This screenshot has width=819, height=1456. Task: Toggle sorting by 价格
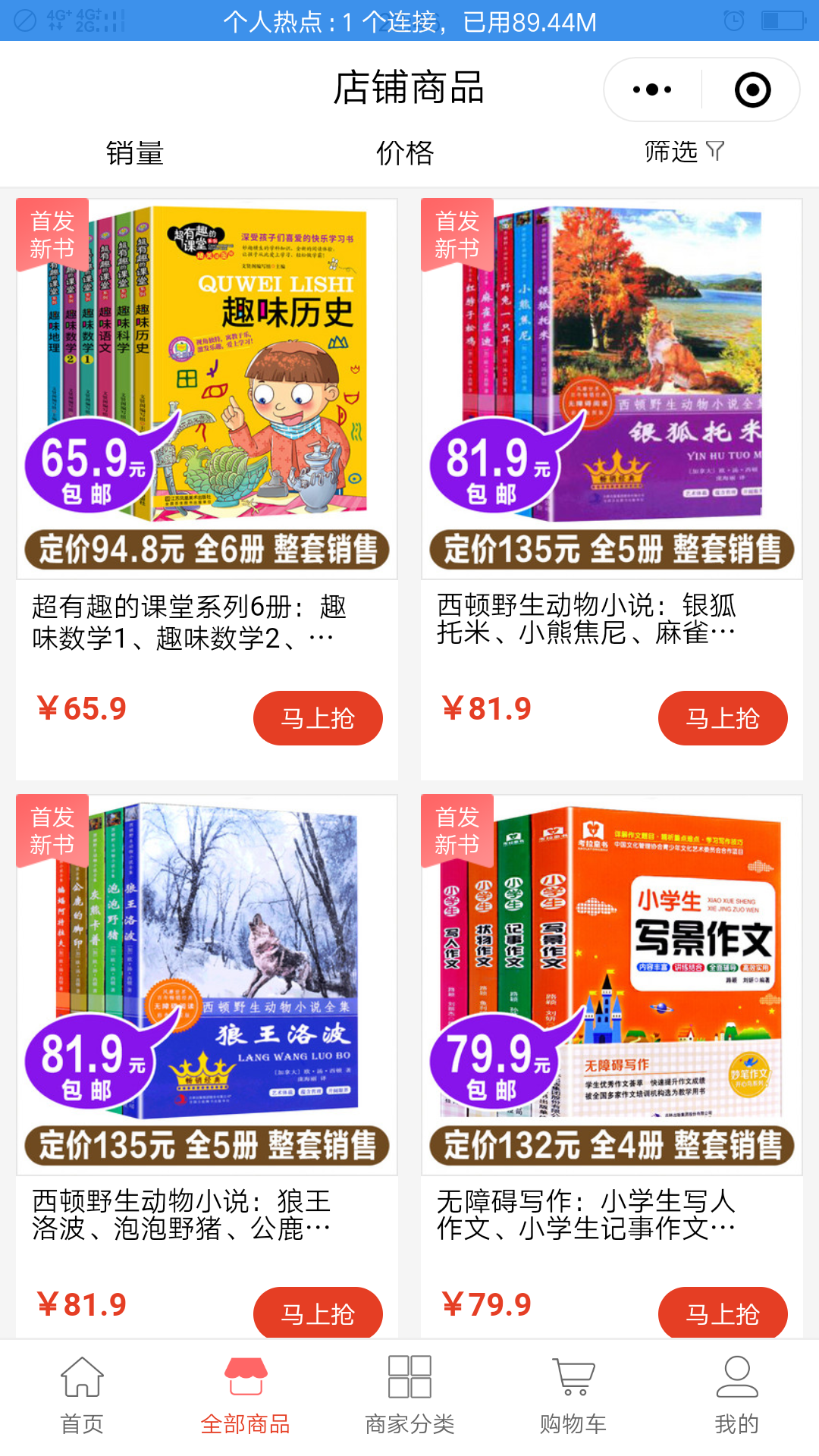tap(407, 152)
